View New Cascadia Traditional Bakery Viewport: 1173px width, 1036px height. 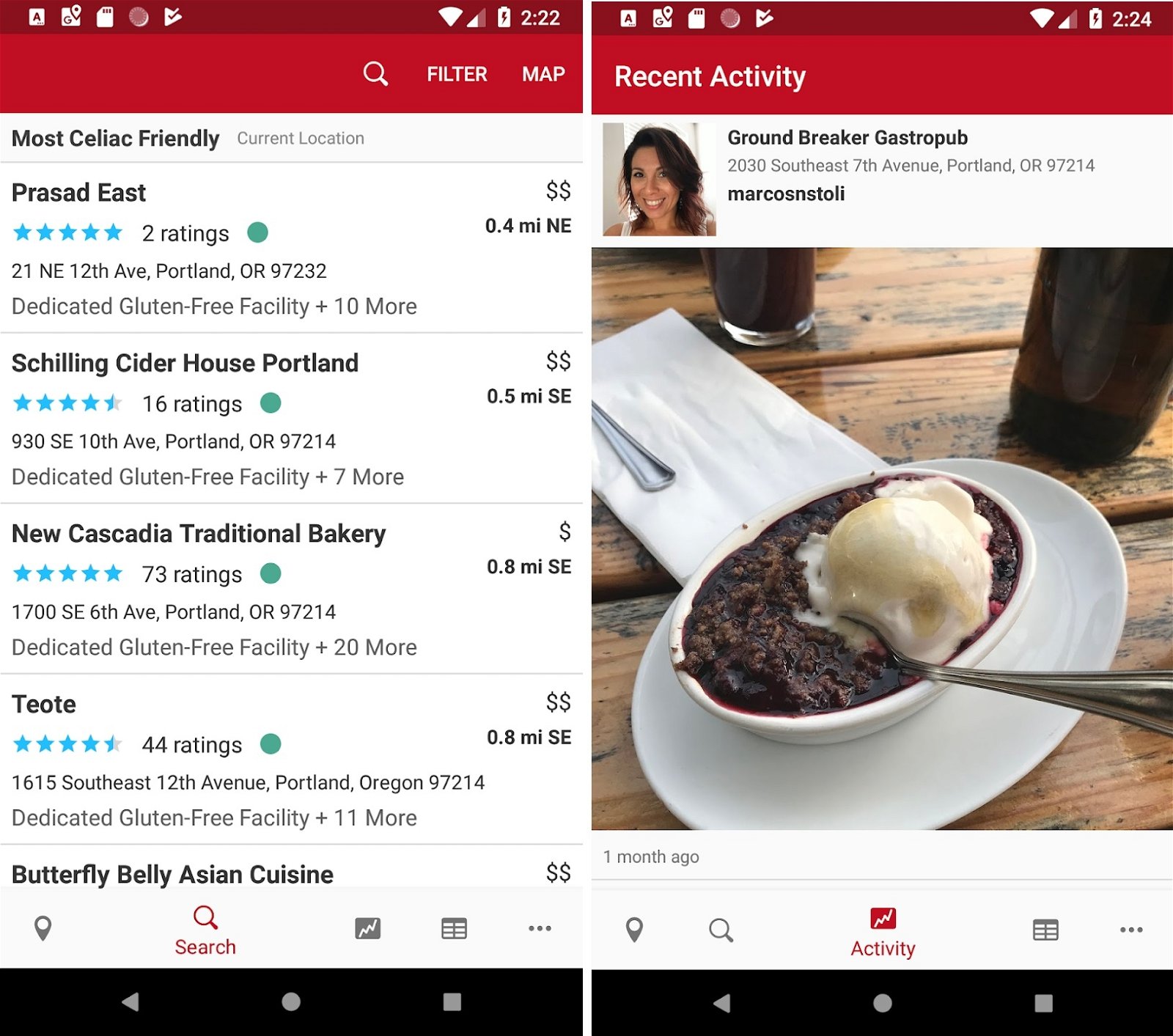pos(199,534)
